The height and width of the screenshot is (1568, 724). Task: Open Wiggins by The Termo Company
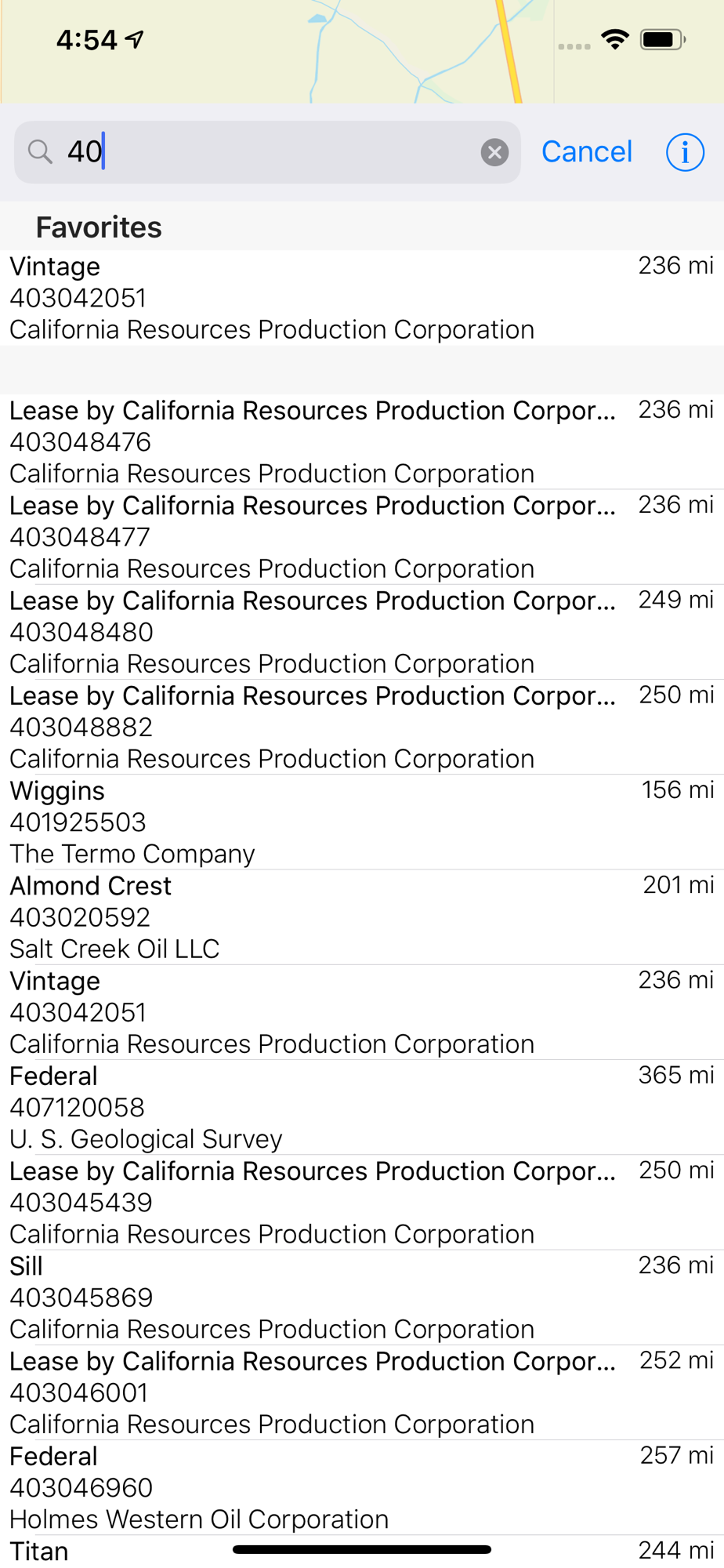pyautogui.click(x=362, y=822)
